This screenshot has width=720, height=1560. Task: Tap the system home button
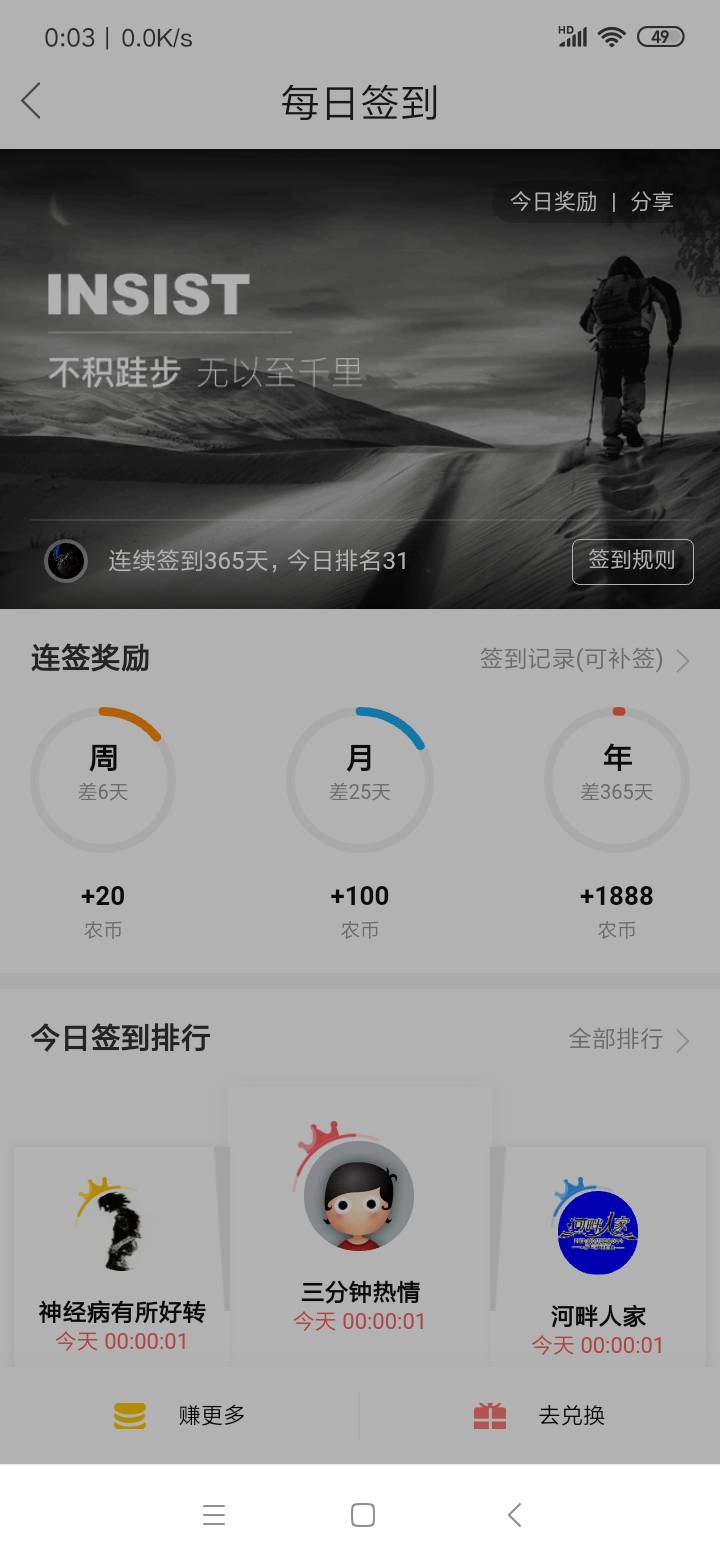[363, 1515]
